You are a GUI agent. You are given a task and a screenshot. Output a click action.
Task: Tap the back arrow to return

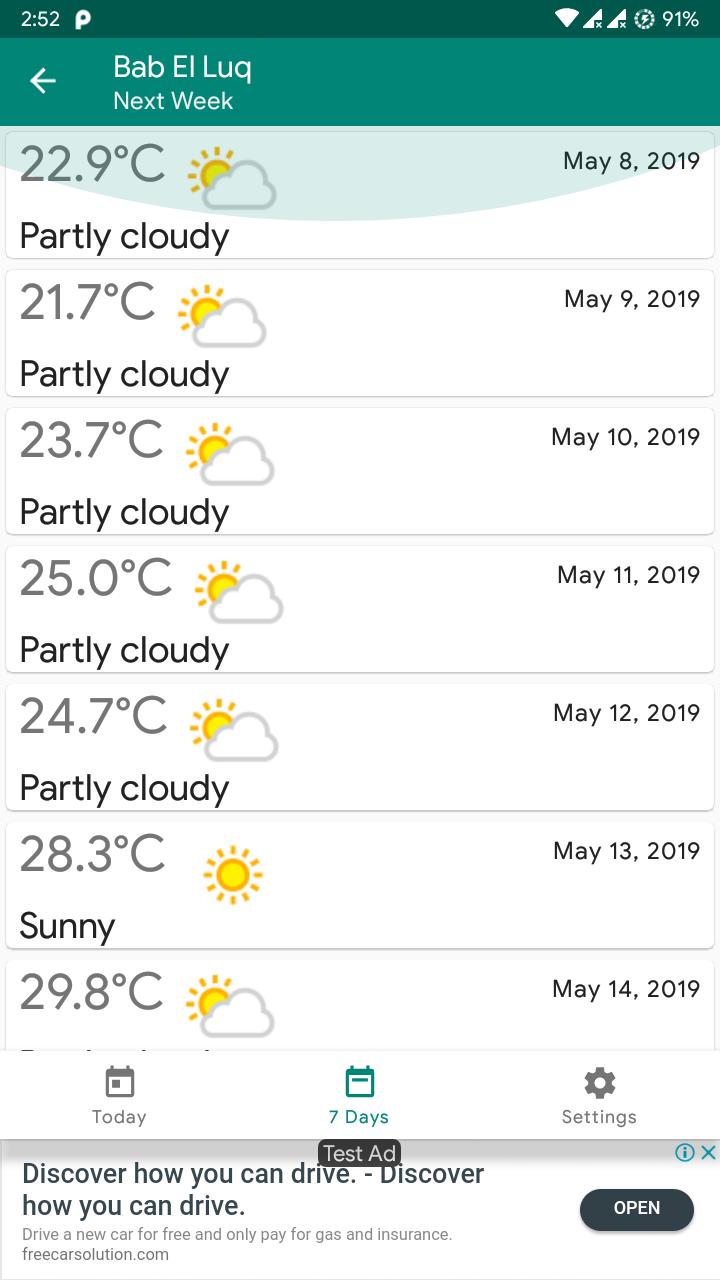tap(43, 81)
